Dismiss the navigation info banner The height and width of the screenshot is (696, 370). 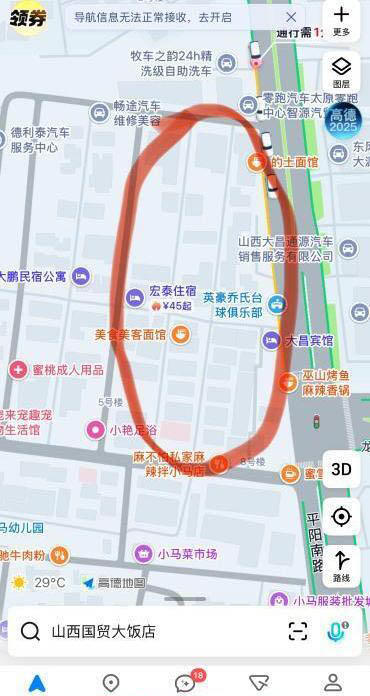click(291, 18)
